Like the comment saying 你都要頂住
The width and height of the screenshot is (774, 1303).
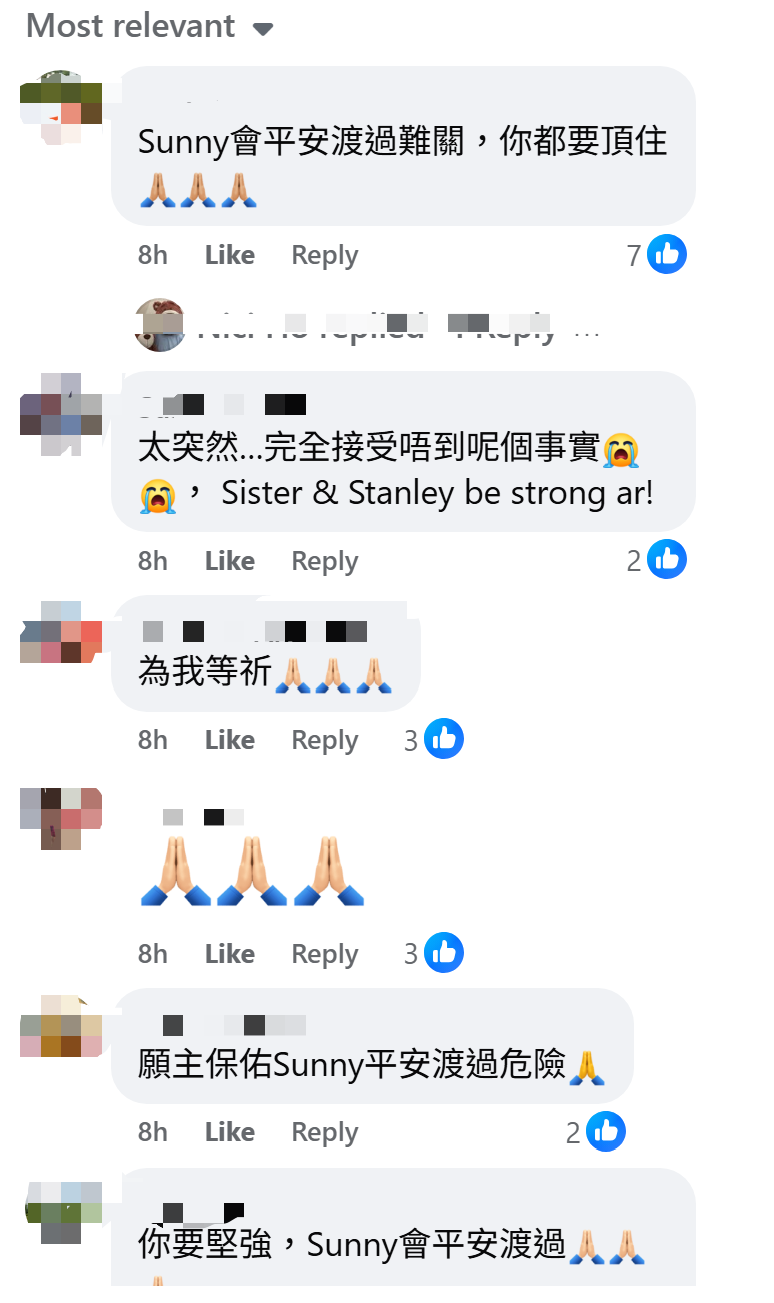pyautogui.click(x=229, y=256)
